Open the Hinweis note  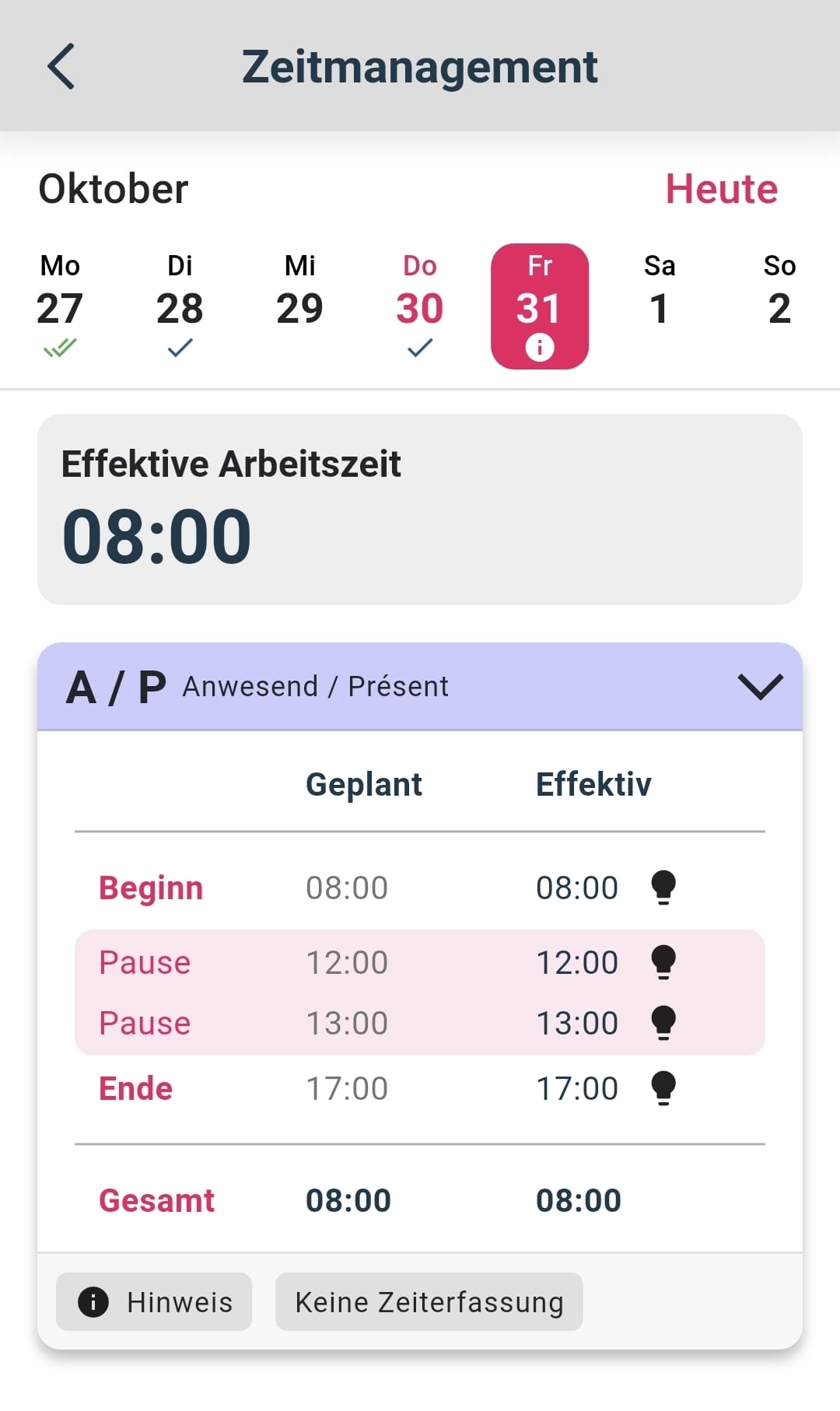pos(154,1301)
